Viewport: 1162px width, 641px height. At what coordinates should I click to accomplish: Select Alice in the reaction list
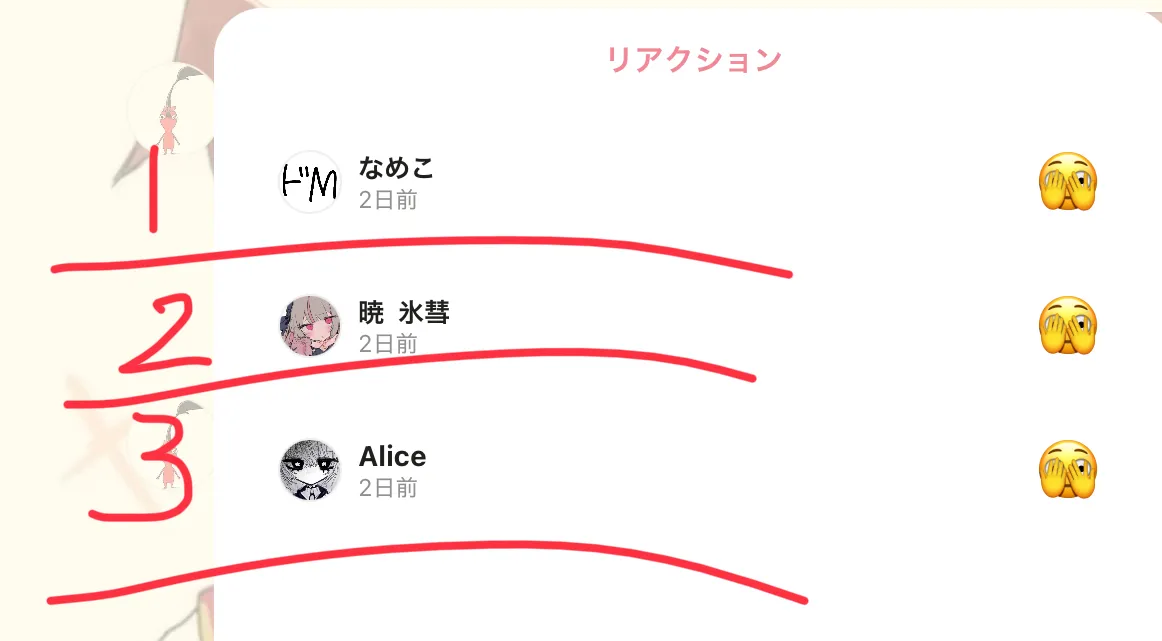pyautogui.click(x=392, y=458)
